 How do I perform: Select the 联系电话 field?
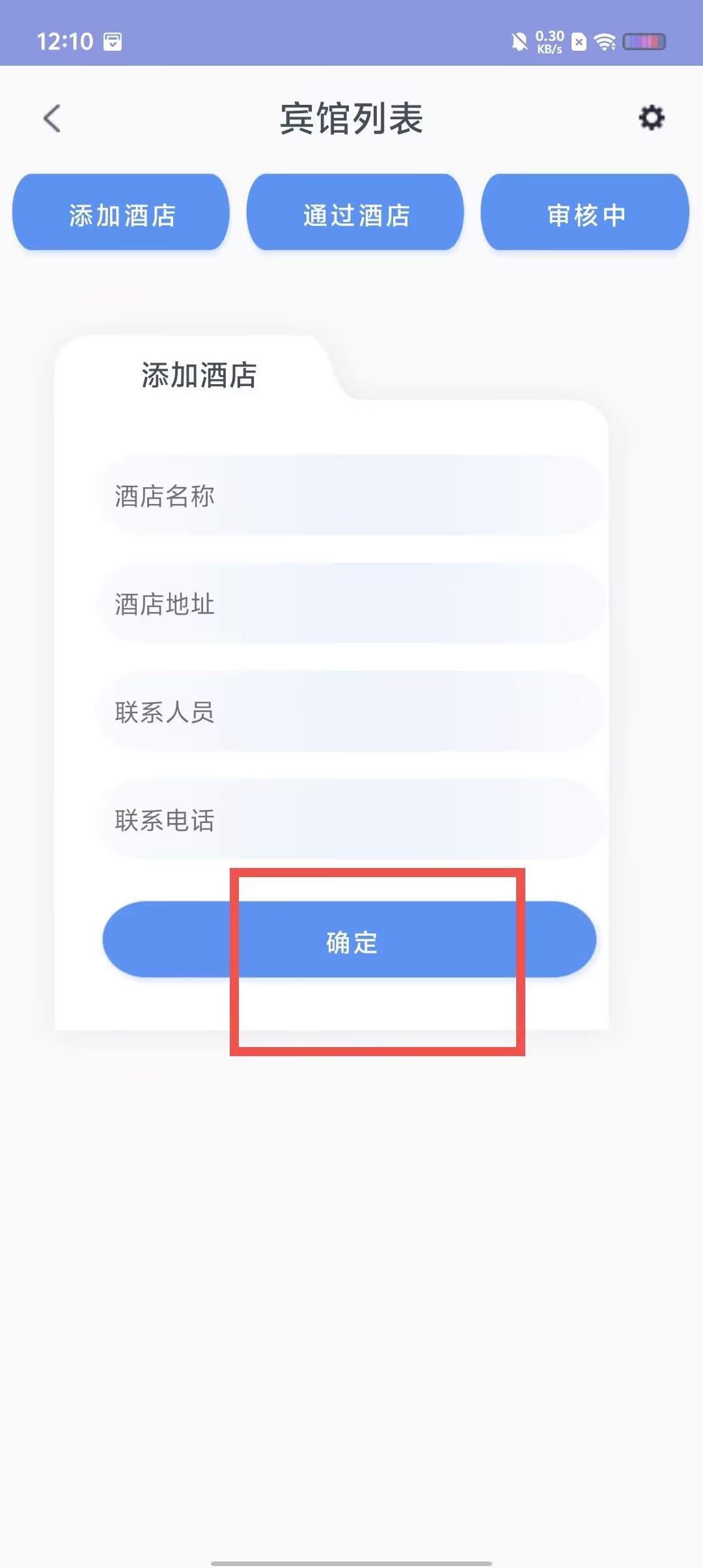(x=351, y=819)
